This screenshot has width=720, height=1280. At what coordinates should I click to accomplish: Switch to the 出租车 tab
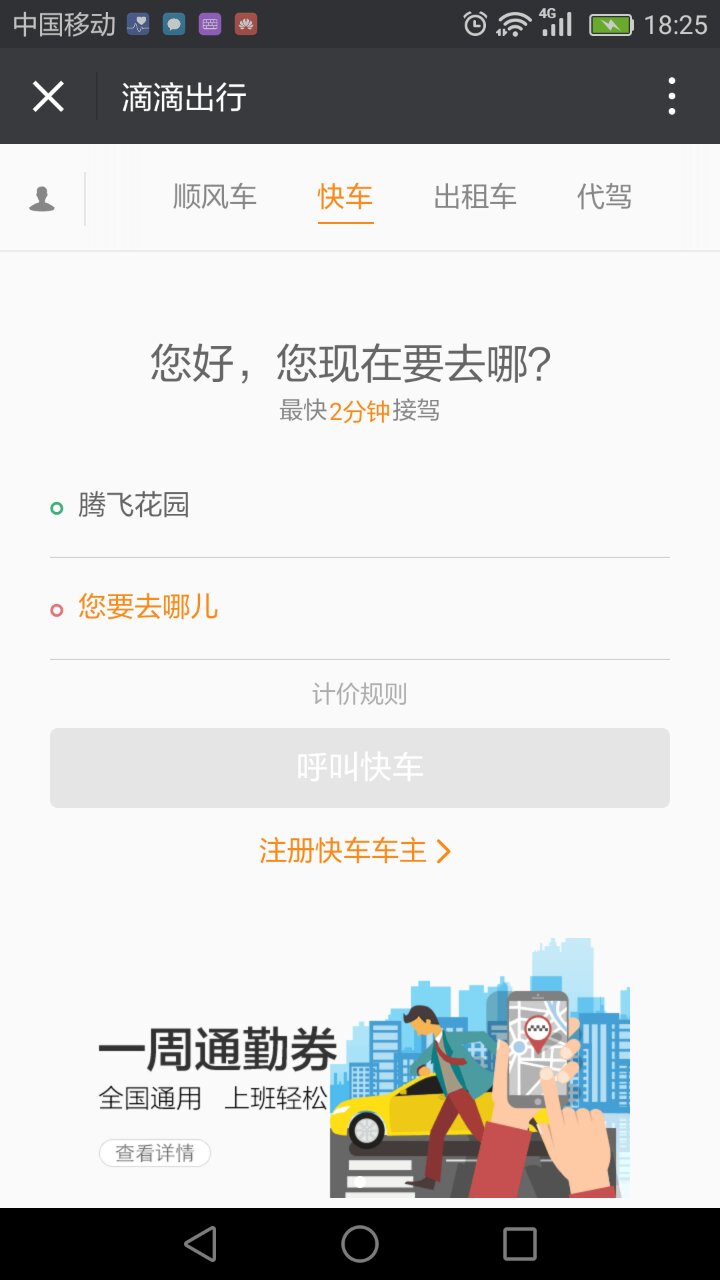point(475,197)
